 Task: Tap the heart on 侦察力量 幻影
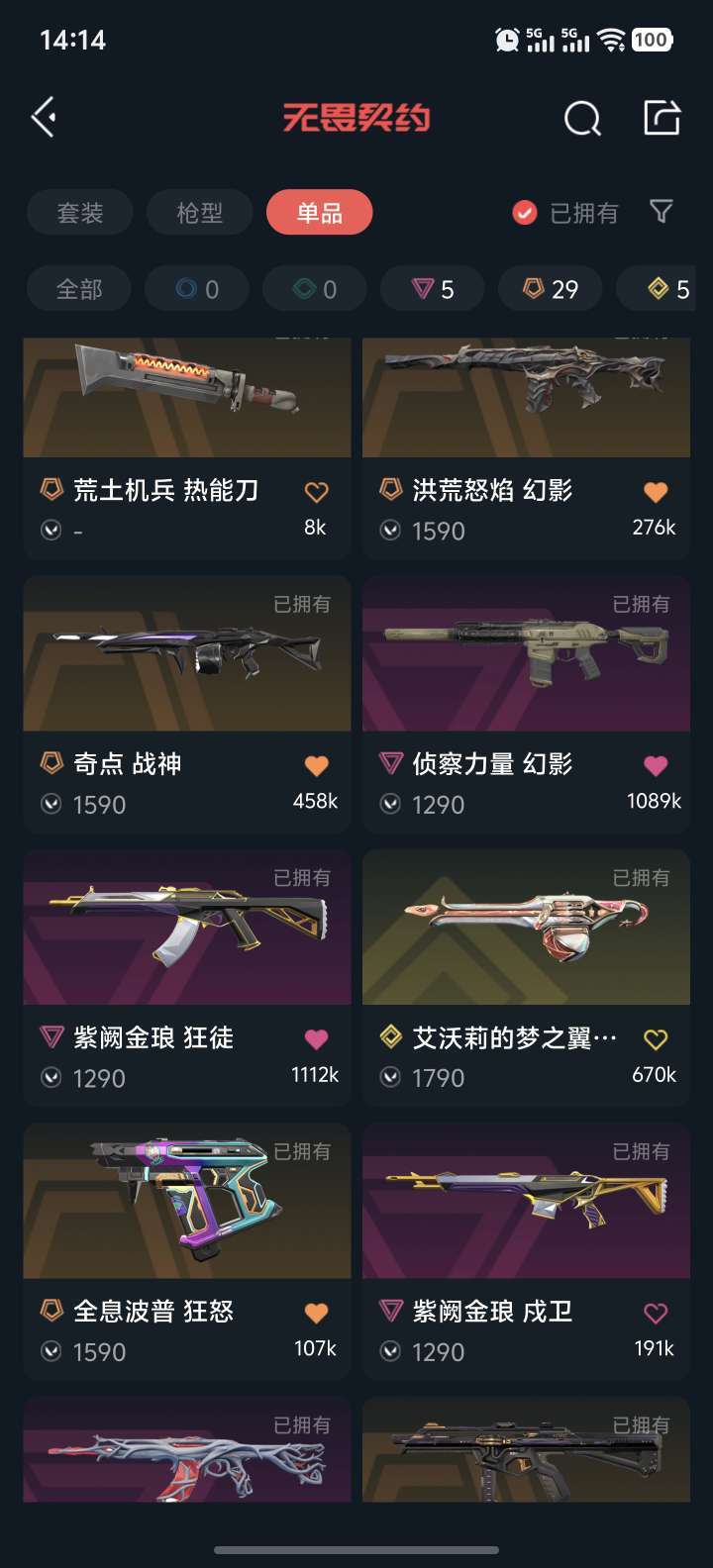655,765
